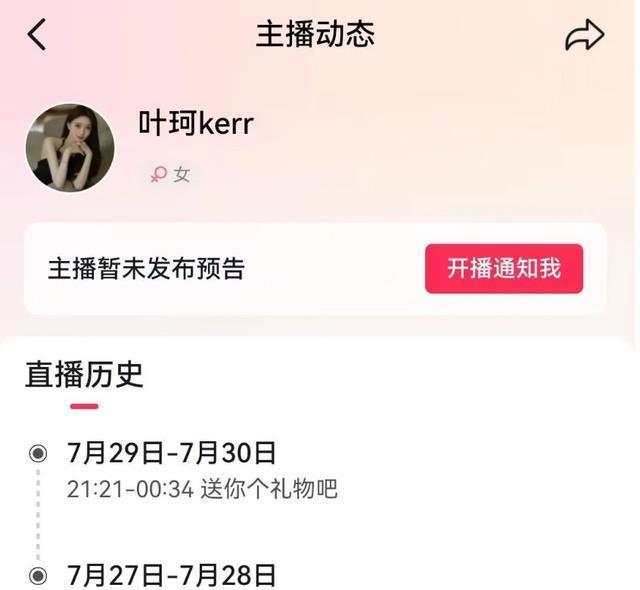This screenshot has height=590, width=640.
Task: Open the 7月29日-7月30日 livestream record
Action: point(171,453)
